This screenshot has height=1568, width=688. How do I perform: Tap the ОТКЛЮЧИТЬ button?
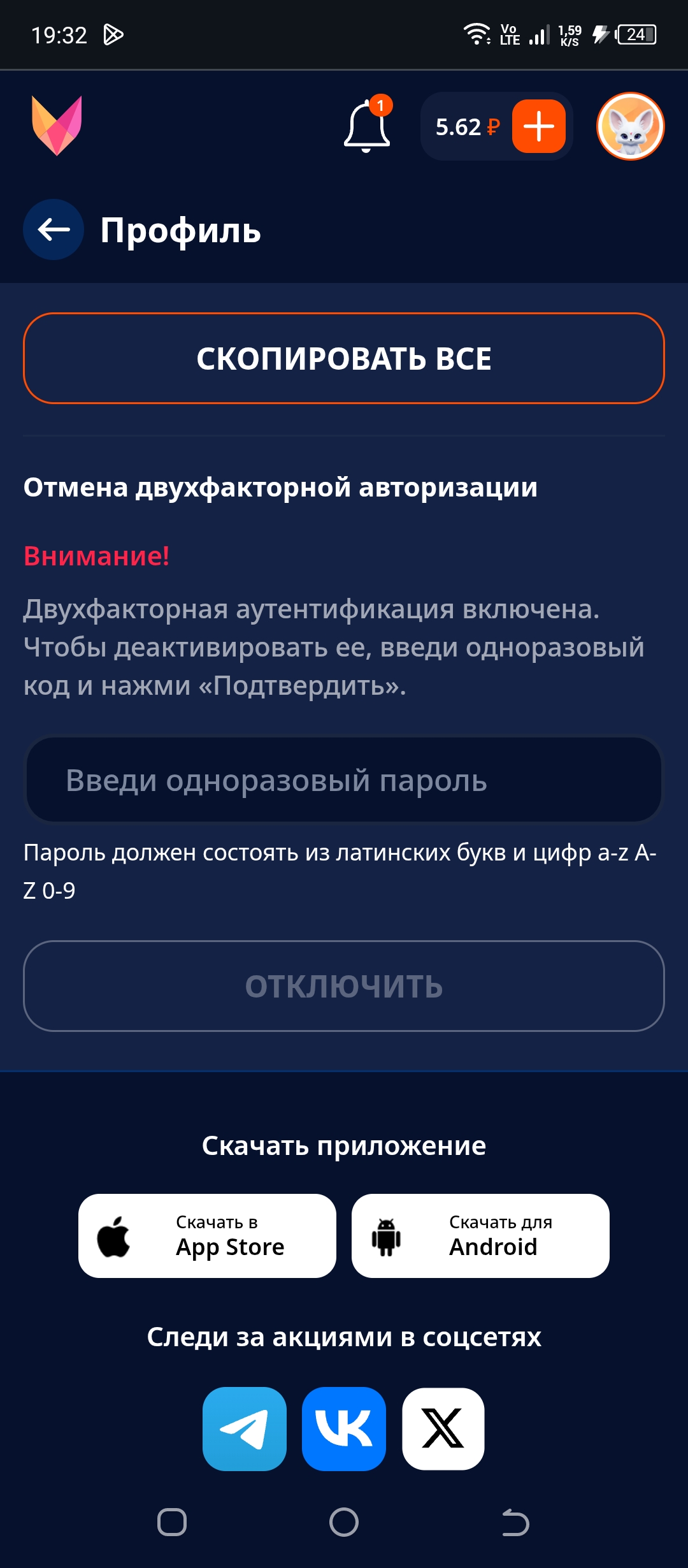coord(344,986)
